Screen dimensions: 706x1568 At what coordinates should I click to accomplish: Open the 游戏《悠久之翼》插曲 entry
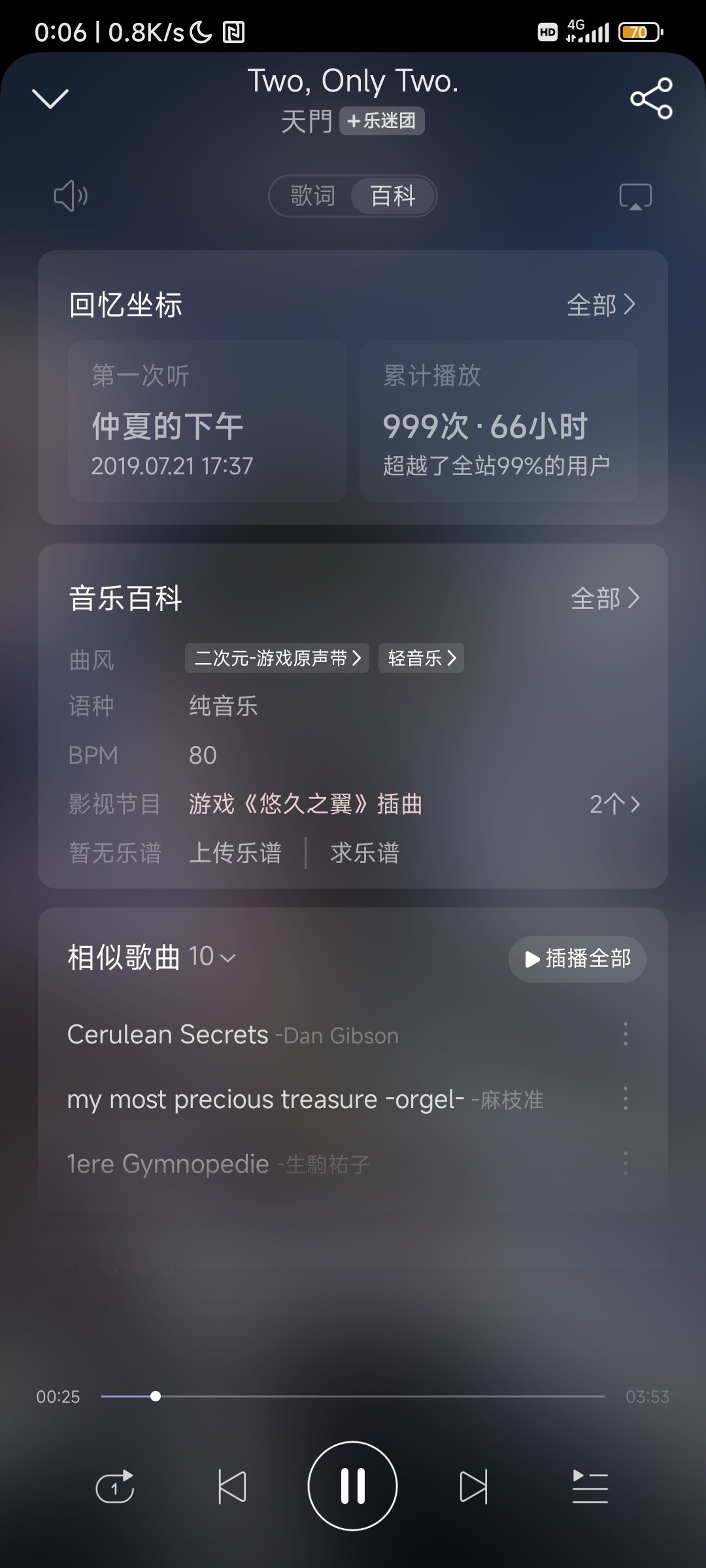point(305,804)
